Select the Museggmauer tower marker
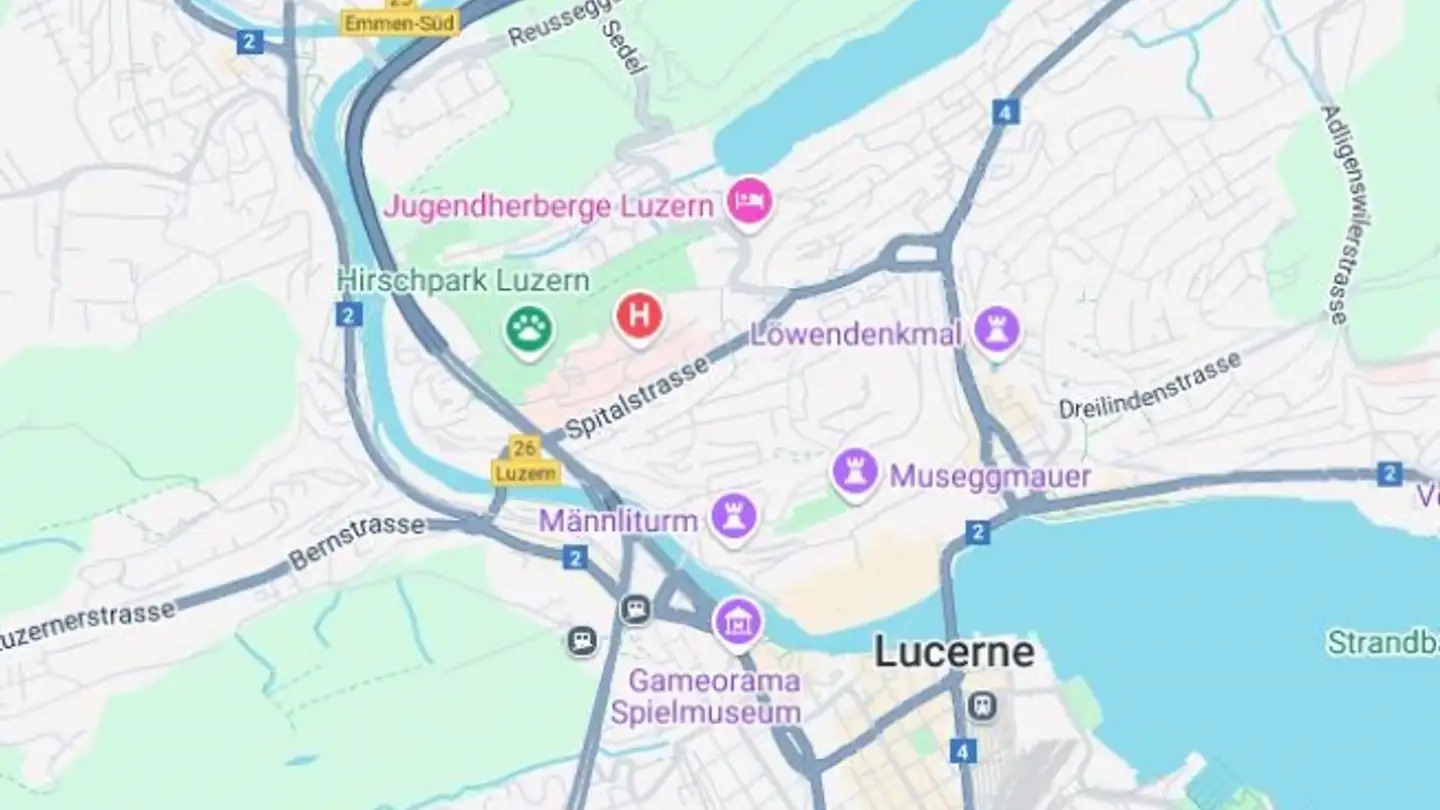 pos(855,472)
